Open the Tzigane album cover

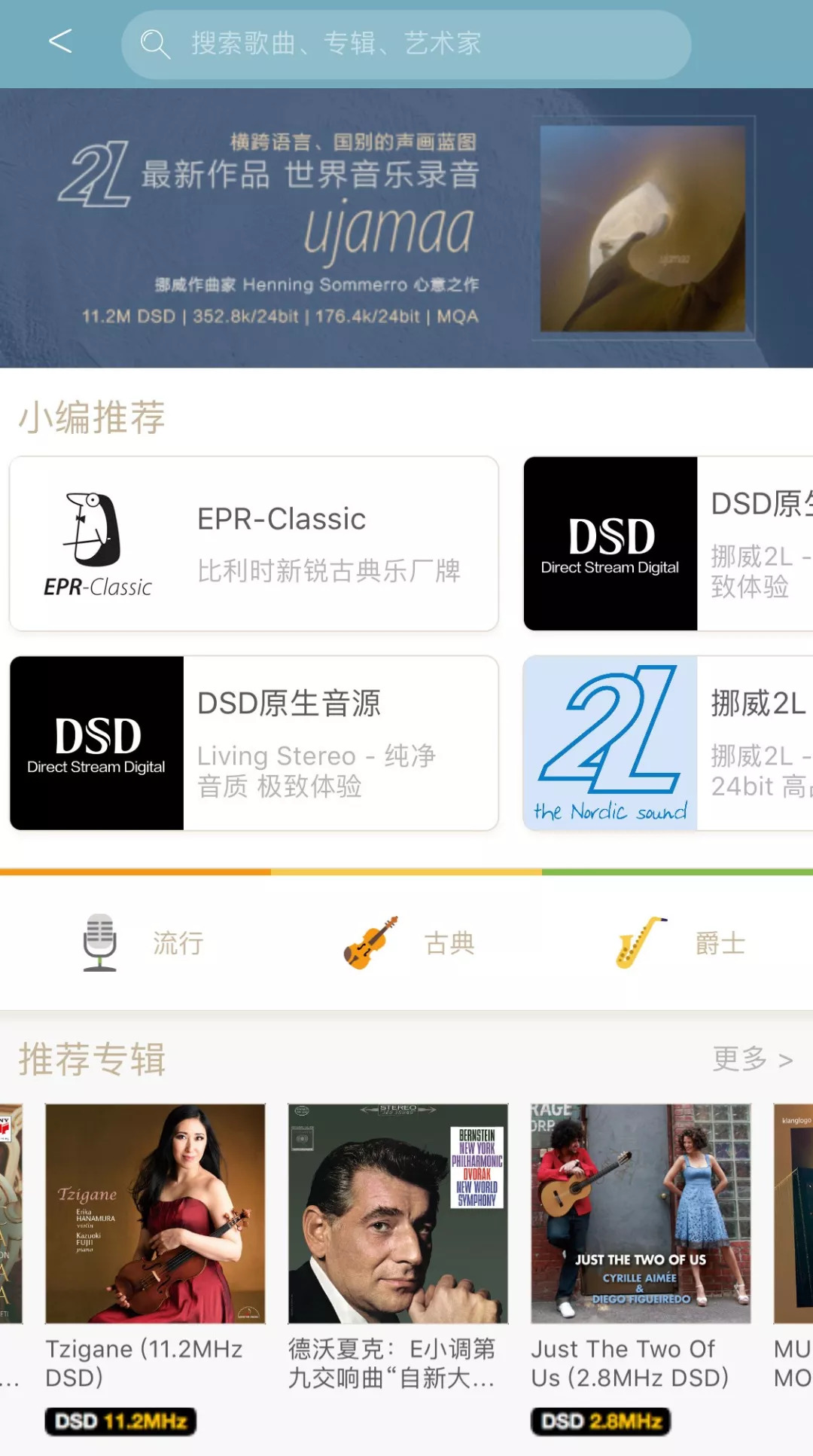[154, 1209]
